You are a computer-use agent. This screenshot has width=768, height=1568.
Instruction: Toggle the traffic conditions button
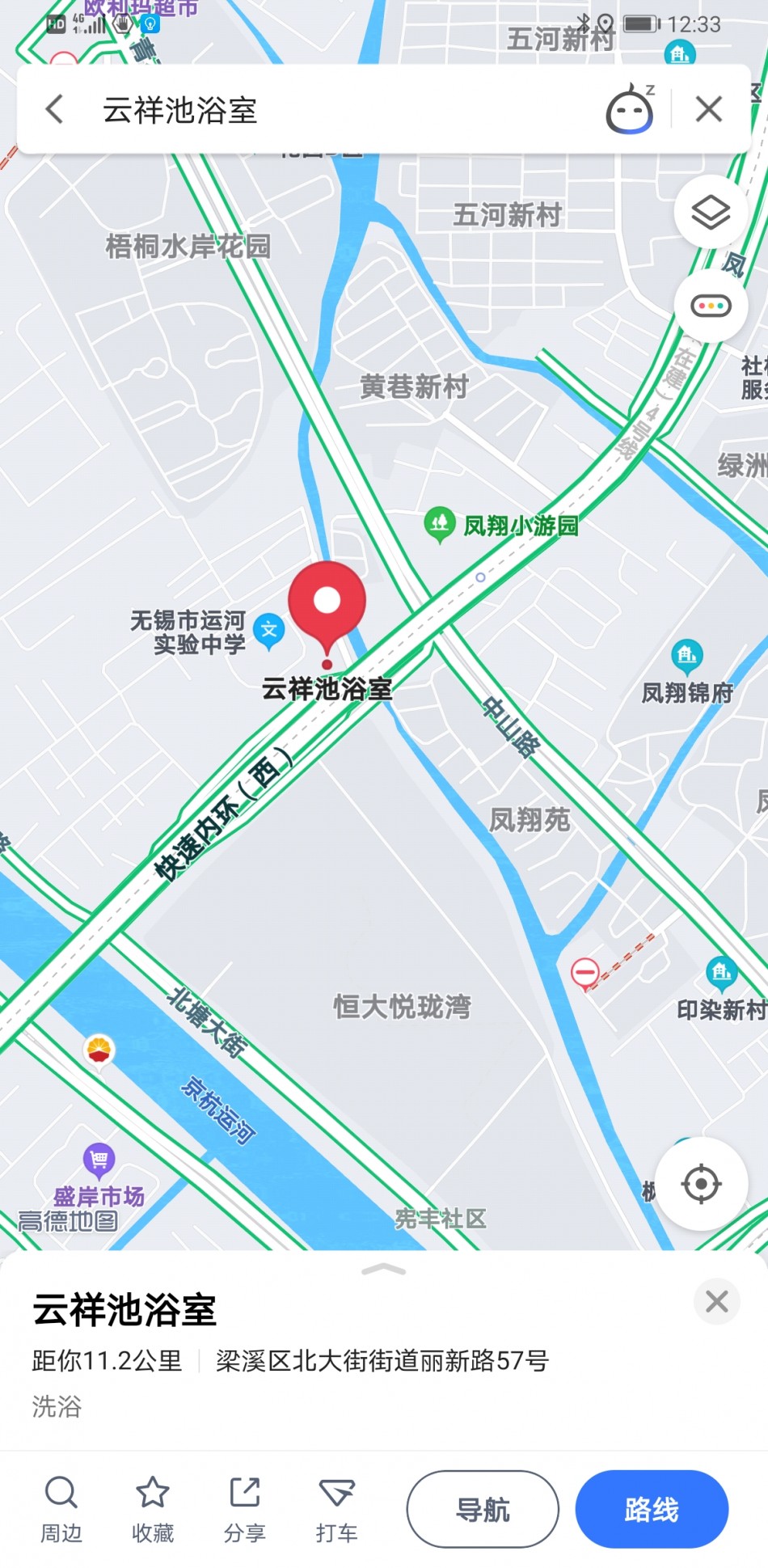711,306
